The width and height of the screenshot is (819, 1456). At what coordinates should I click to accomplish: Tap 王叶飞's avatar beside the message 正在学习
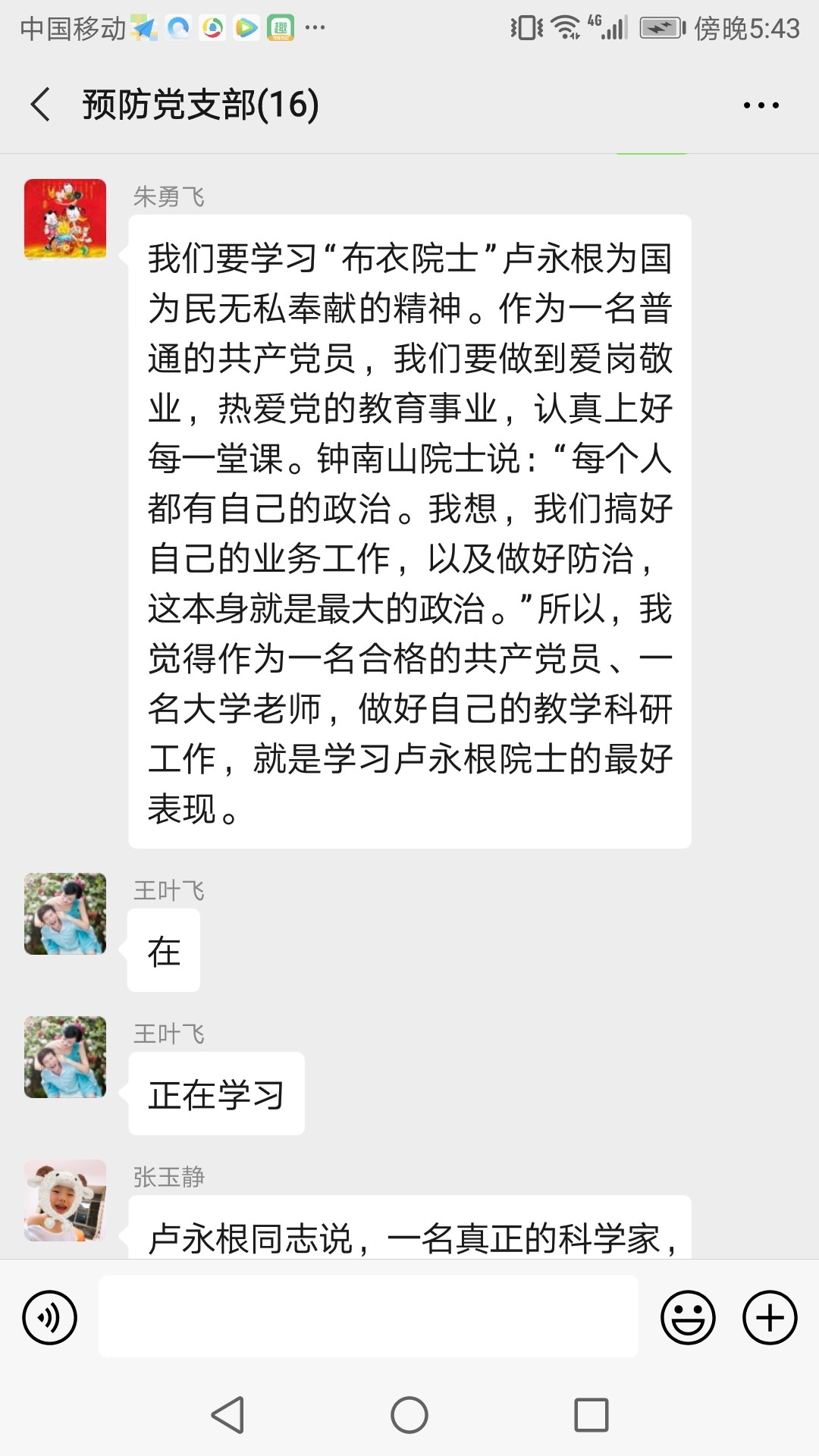tap(65, 1057)
